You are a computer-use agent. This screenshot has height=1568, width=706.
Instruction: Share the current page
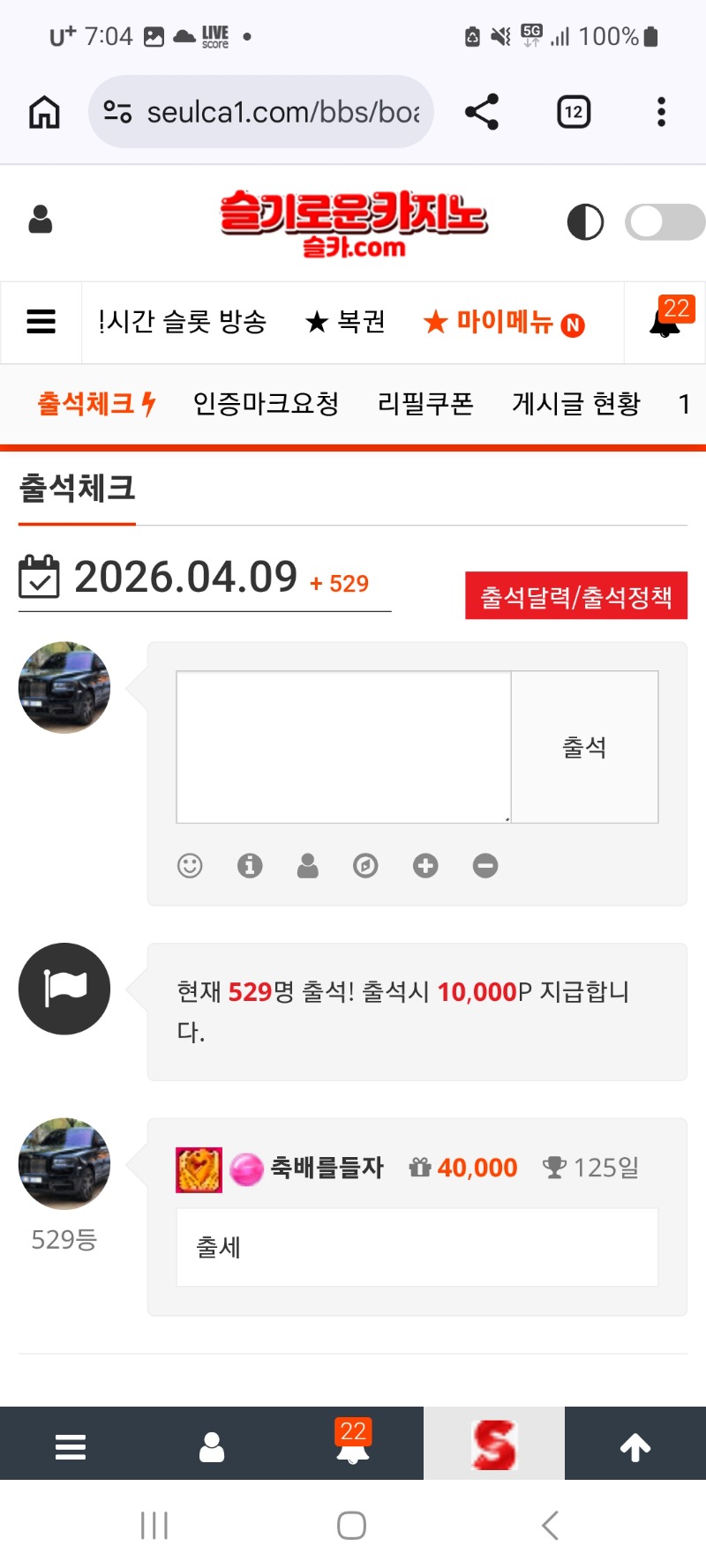(x=482, y=112)
